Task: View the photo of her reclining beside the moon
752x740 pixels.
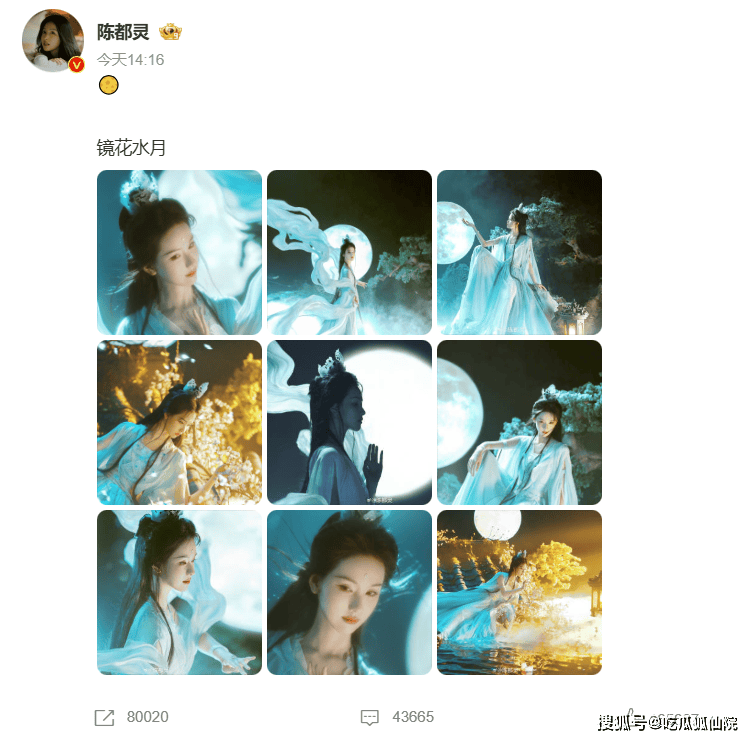Action: point(519,422)
